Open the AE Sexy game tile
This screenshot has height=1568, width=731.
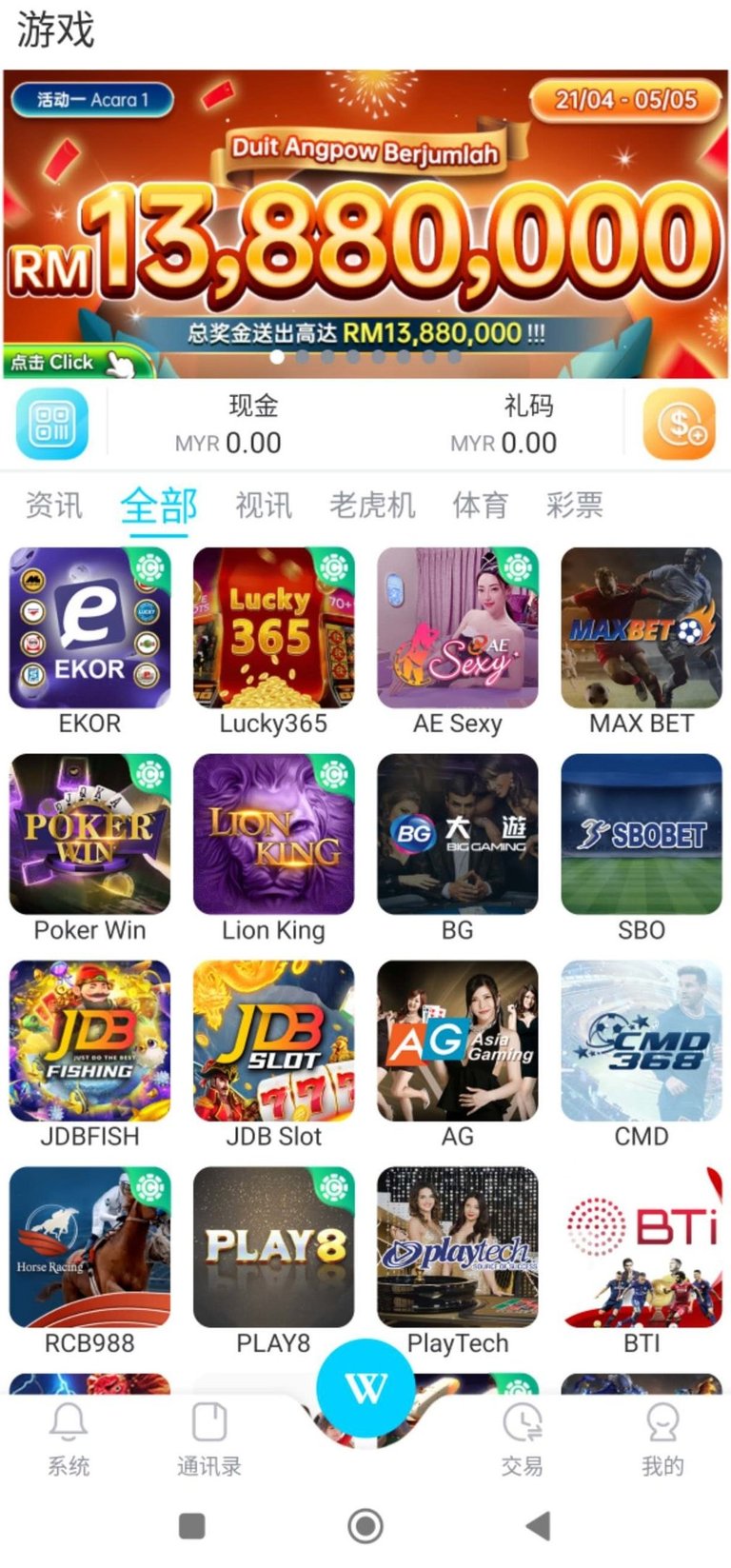(x=458, y=628)
